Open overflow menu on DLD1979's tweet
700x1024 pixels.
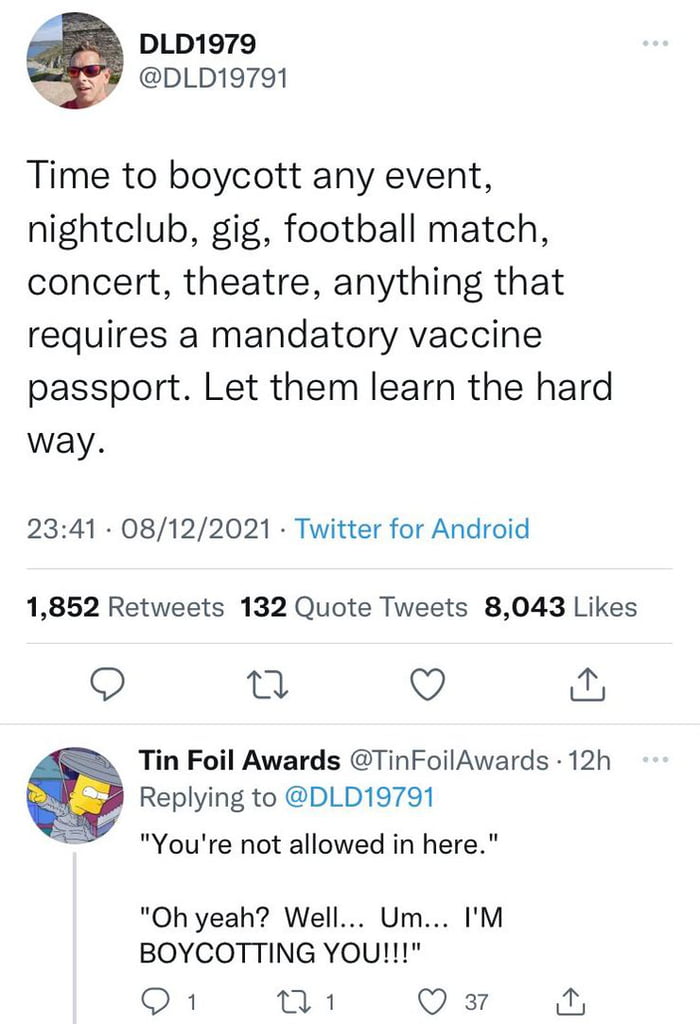(x=653, y=46)
